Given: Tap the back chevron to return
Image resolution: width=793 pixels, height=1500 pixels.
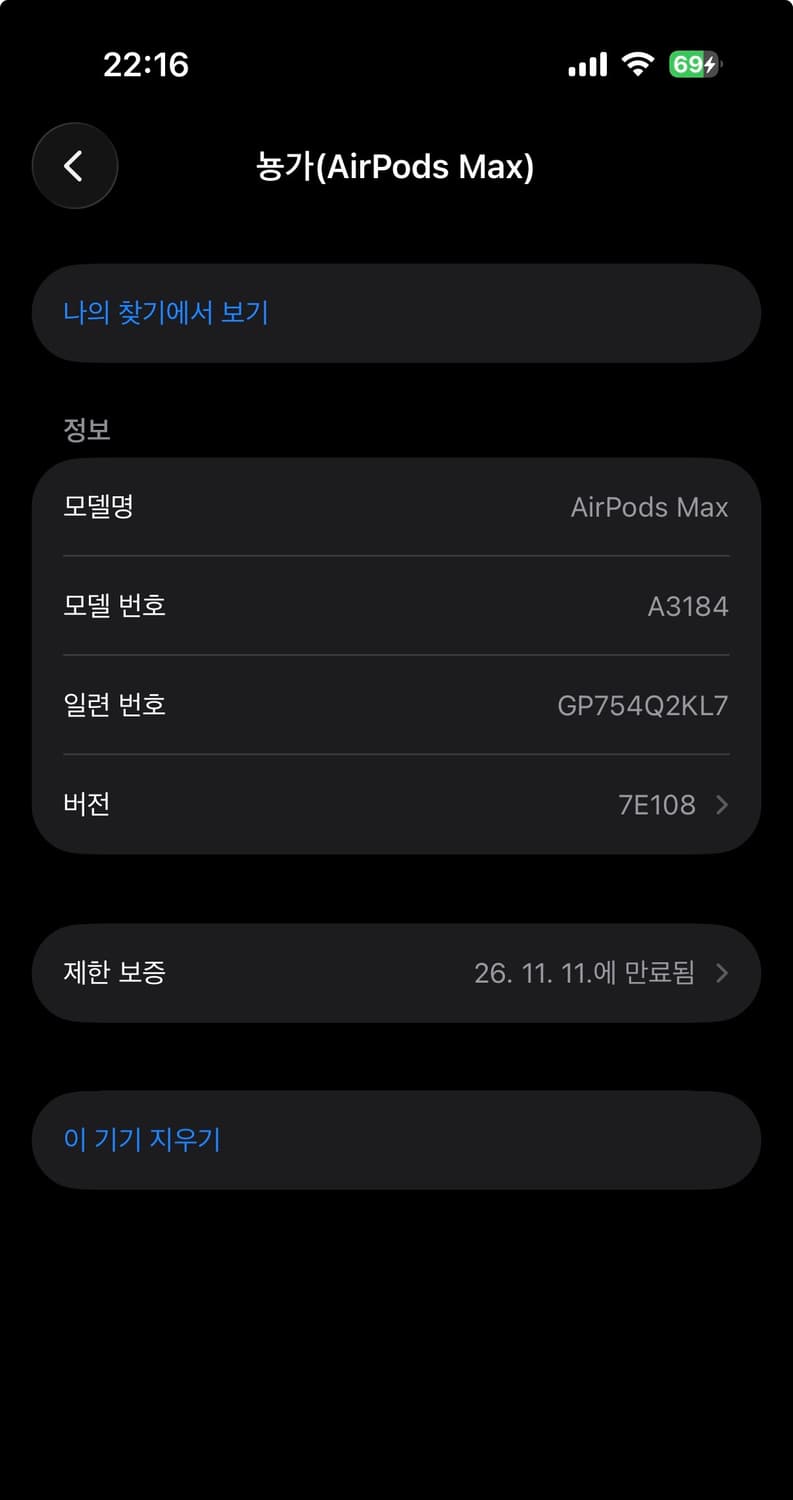Looking at the screenshot, I should 74,166.
